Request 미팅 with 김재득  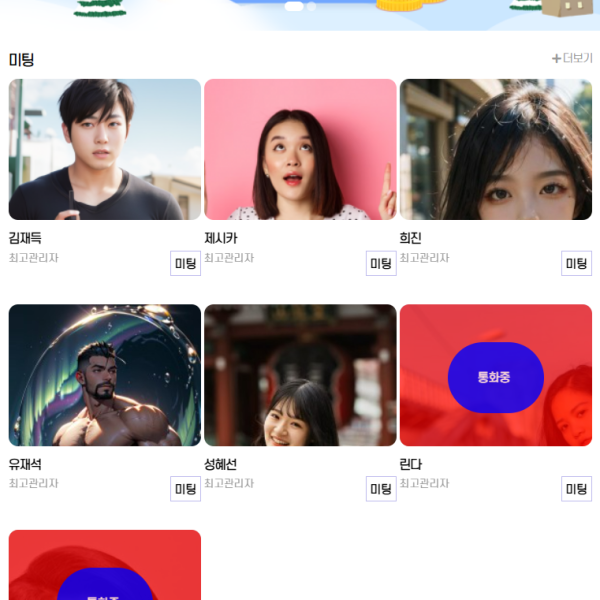[x=186, y=264]
